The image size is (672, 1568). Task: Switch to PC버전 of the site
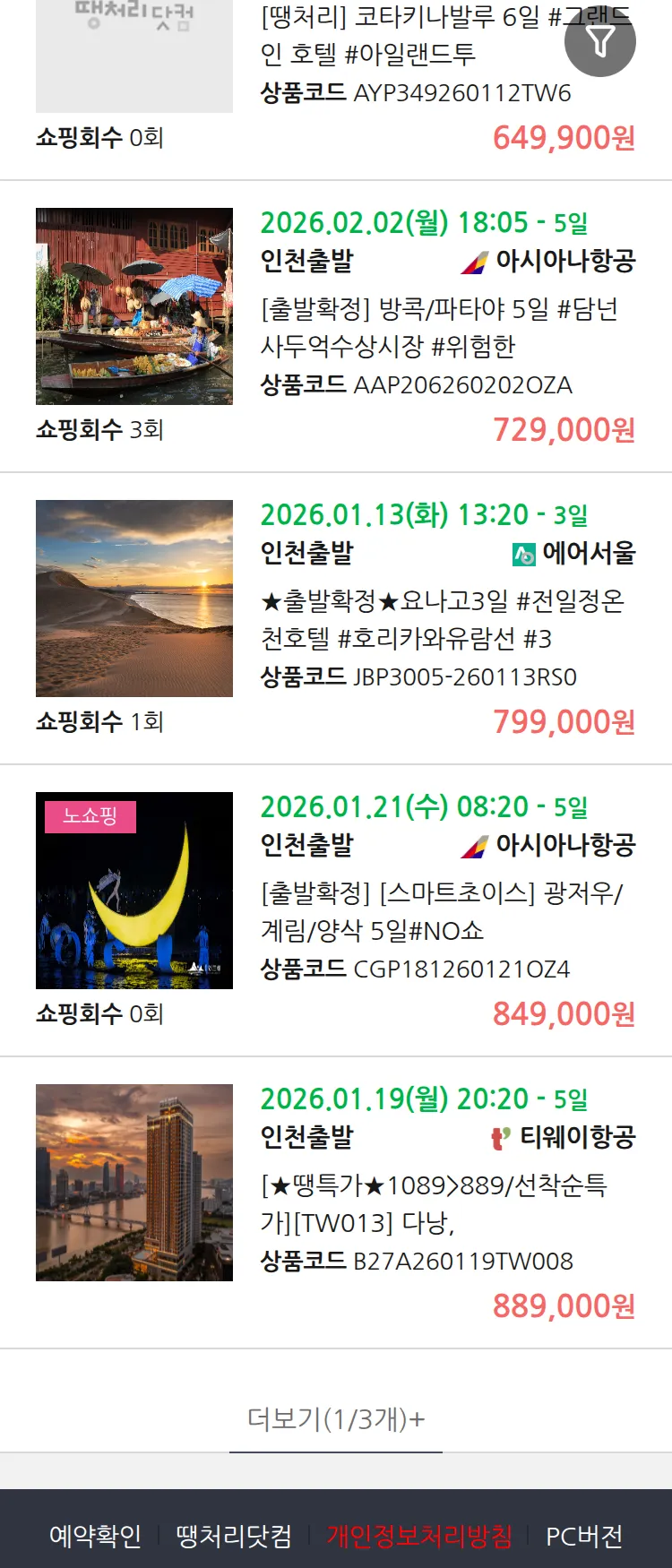point(584,1536)
